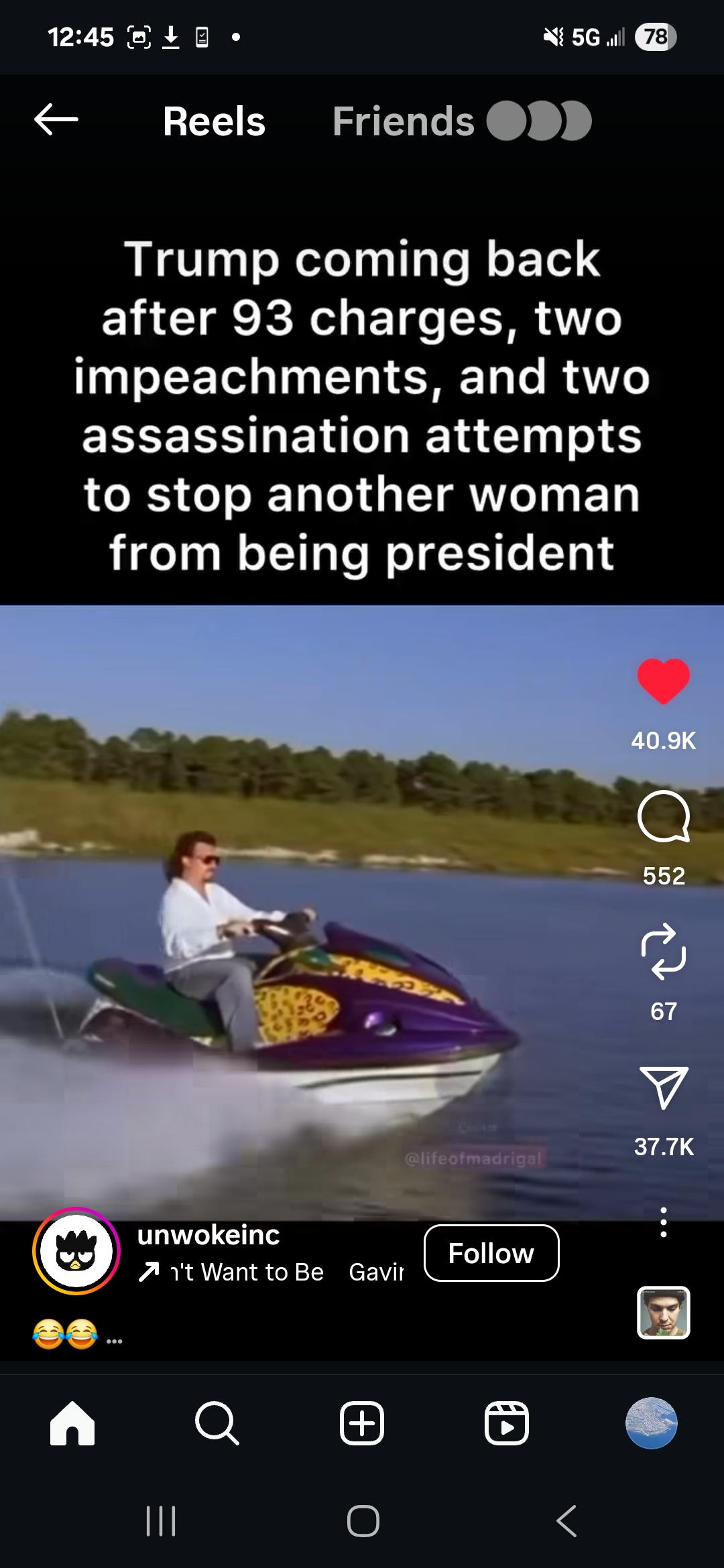Open my profile tab
Image resolution: width=724 pixels, height=1568 pixels.
tap(651, 1423)
